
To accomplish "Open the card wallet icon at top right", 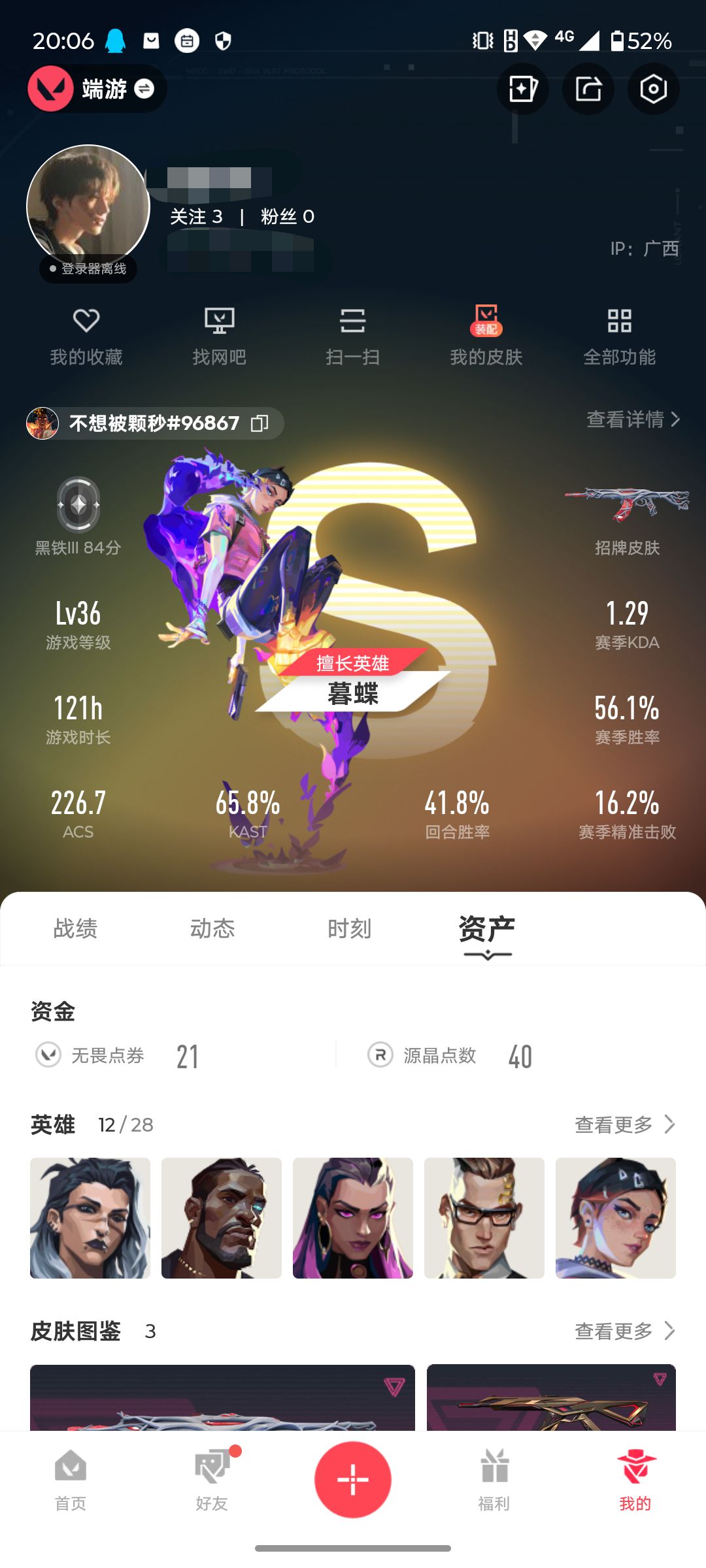I will (x=522, y=89).
